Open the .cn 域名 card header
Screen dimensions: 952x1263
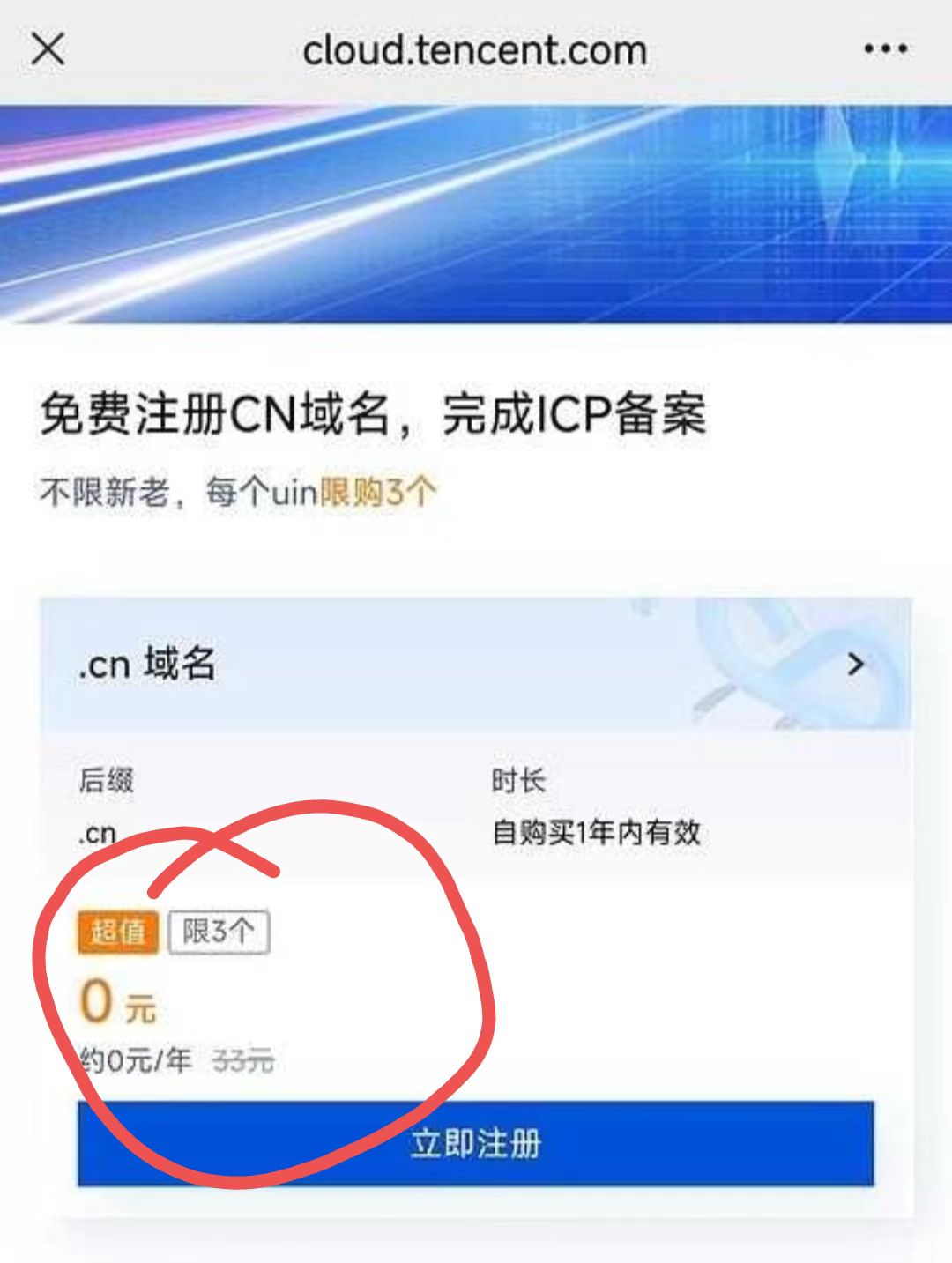tap(475, 664)
